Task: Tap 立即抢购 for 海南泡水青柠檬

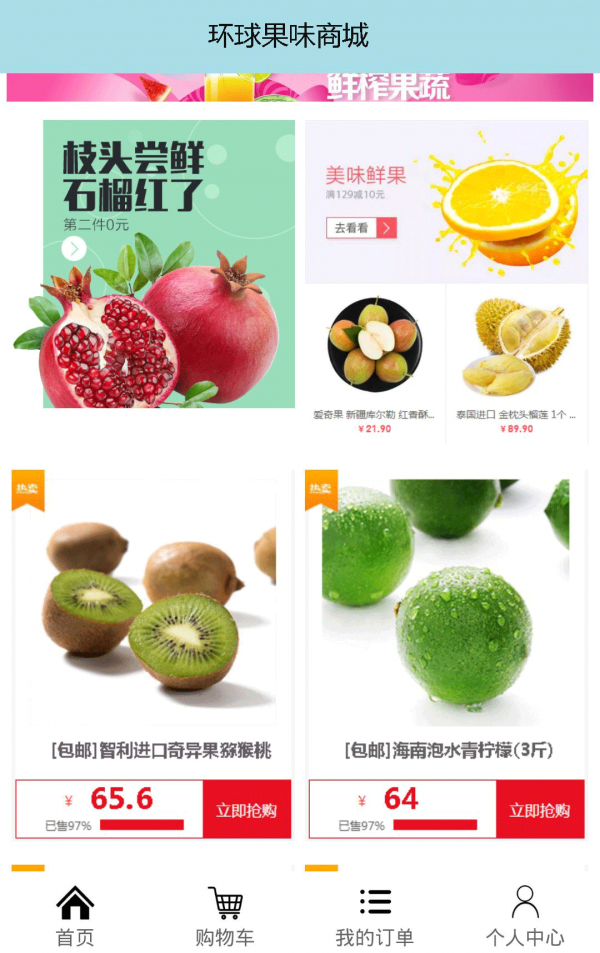Action: coord(540,810)
